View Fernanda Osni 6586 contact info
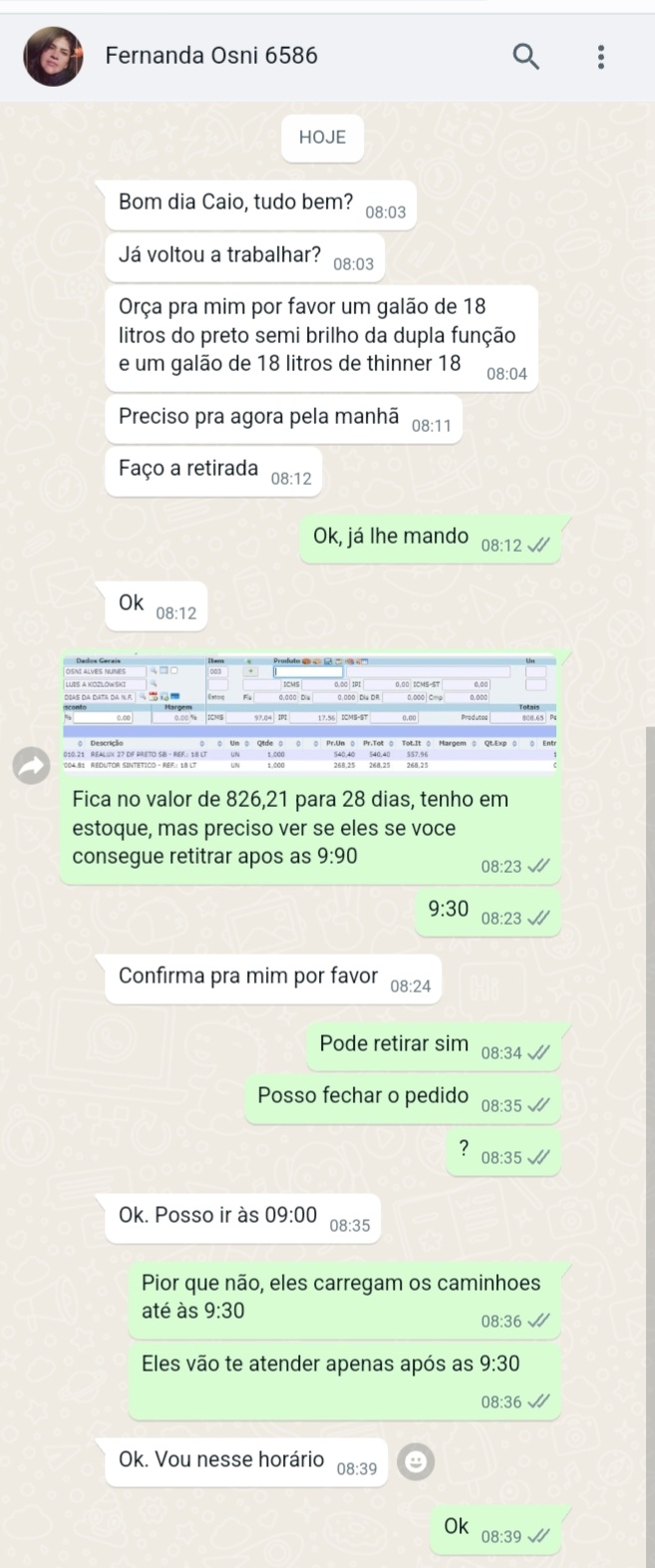Image resolution: width=655 pixels, height=1568 pixels. click(x=211, y=56)
